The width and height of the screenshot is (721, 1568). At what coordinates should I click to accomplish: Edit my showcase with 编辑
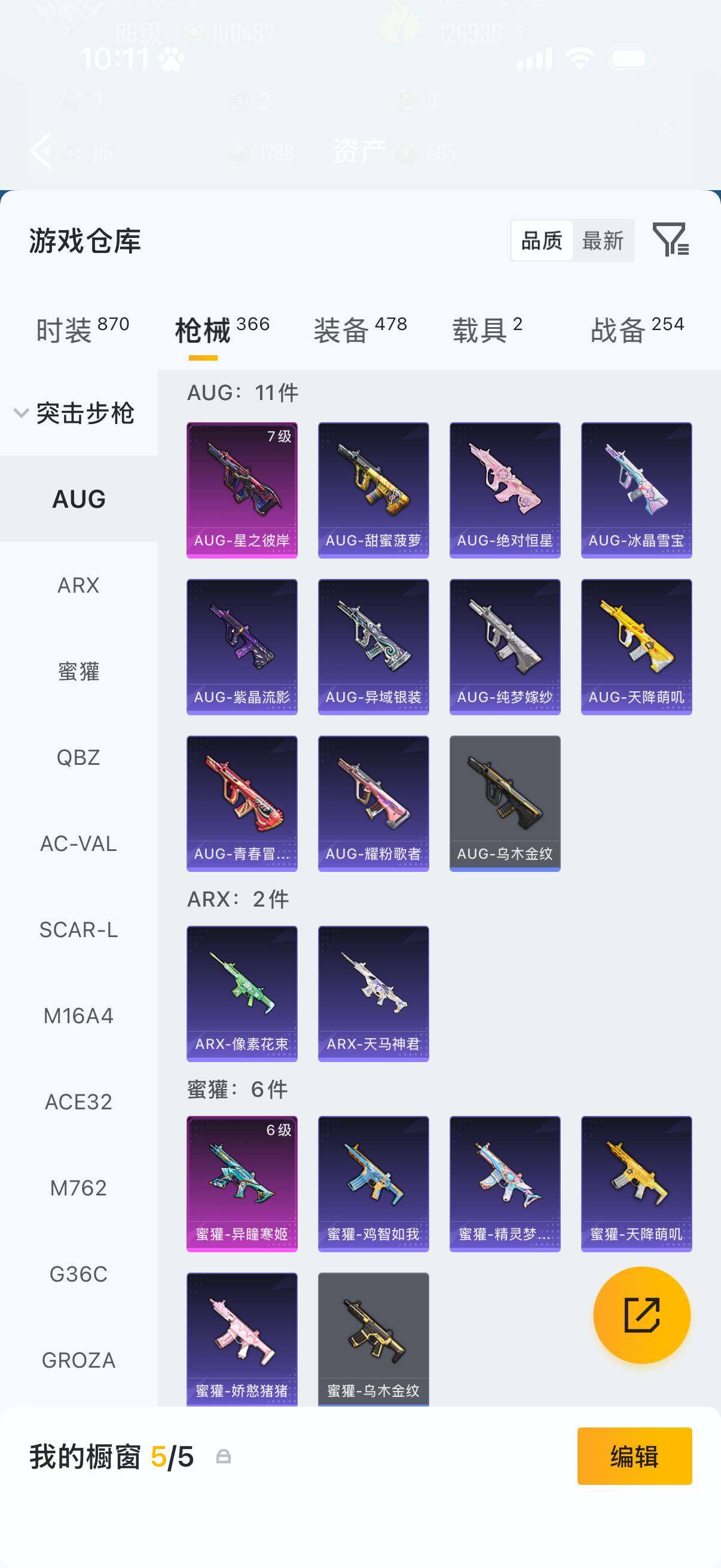pos(634,1457)
